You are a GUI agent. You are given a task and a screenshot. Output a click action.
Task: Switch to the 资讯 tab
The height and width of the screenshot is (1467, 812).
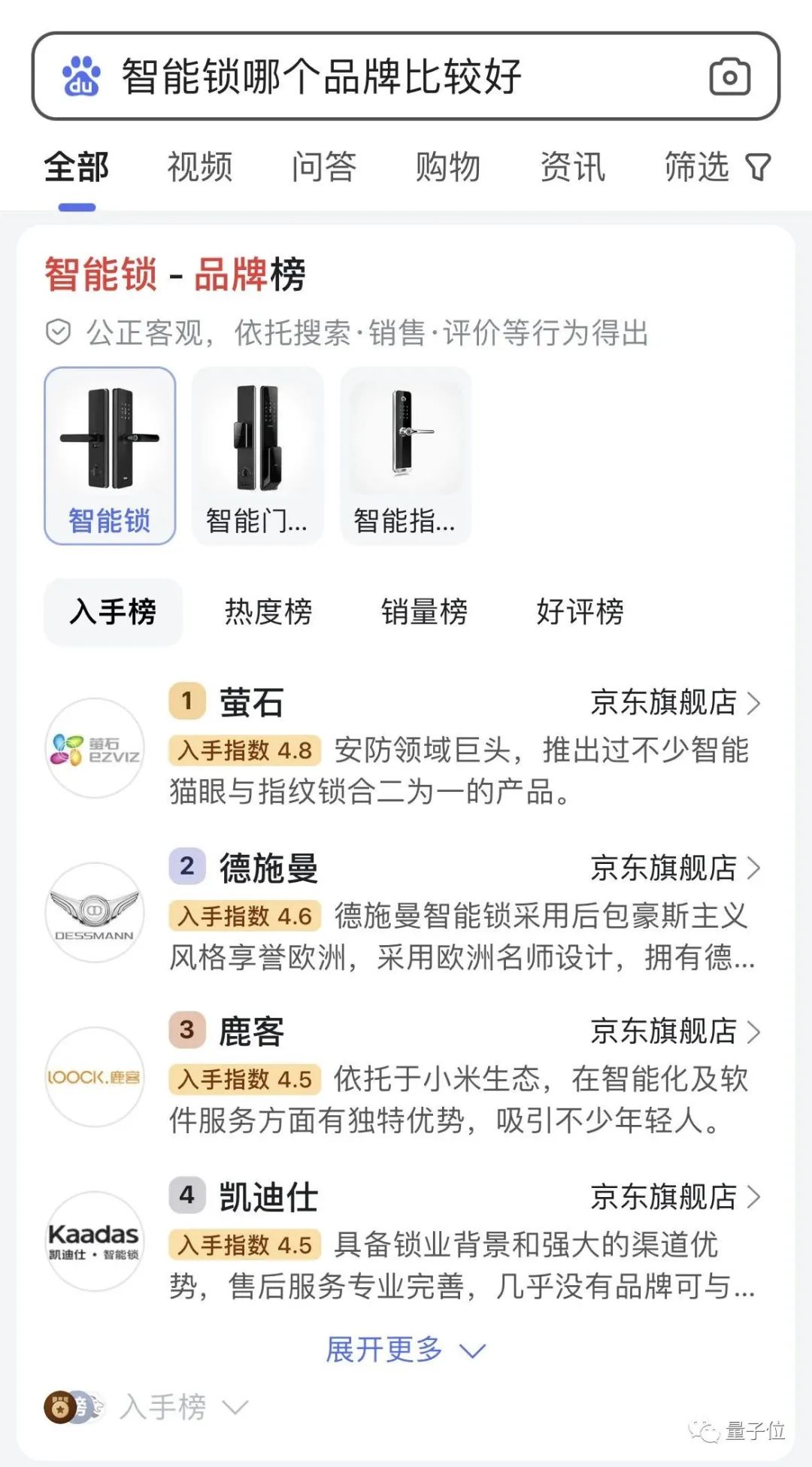(x=572, y=167)
